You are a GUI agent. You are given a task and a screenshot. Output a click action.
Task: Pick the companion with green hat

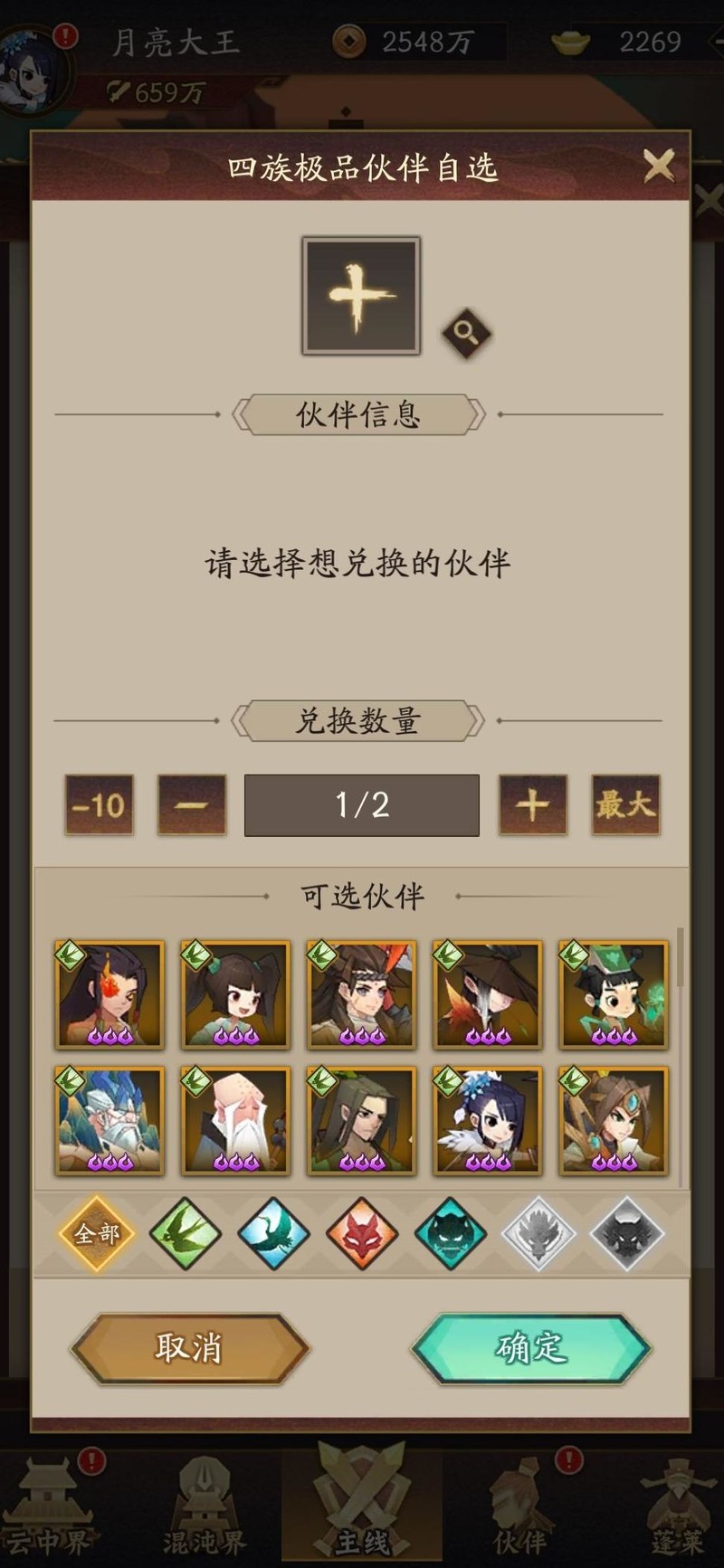pos(614,994)
